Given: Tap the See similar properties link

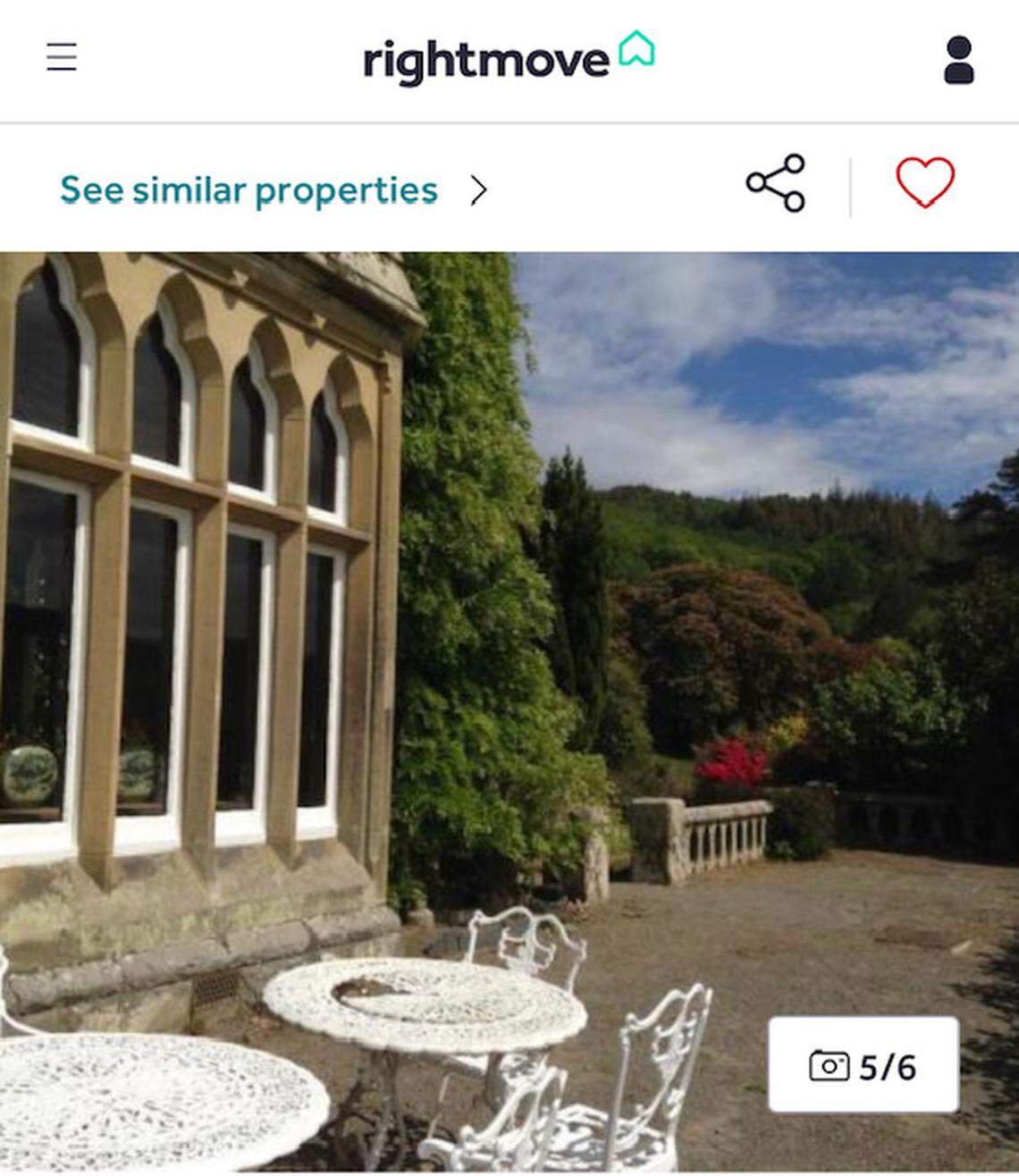Looking at the screenshot, I should (x=248, y=190).
